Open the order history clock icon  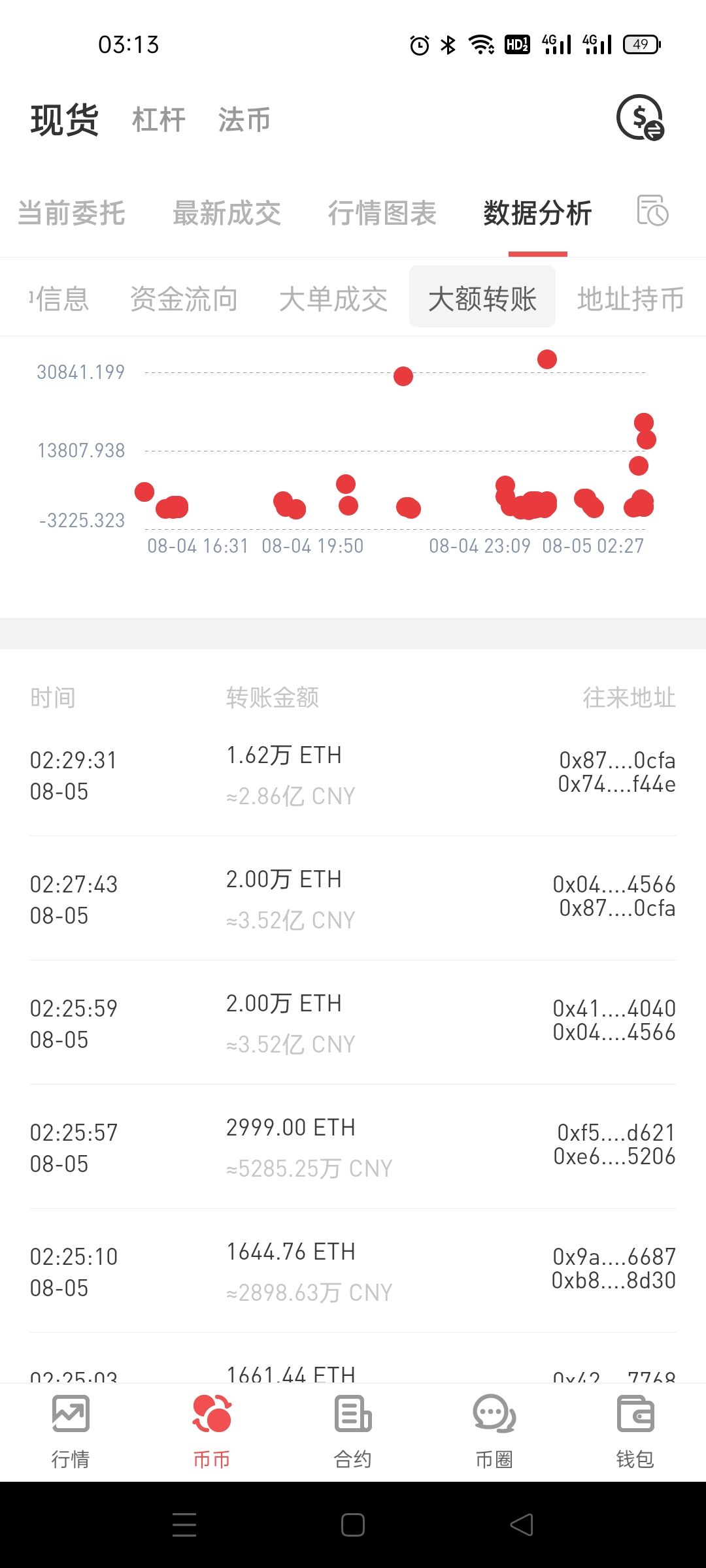click(x=652, y=210)
